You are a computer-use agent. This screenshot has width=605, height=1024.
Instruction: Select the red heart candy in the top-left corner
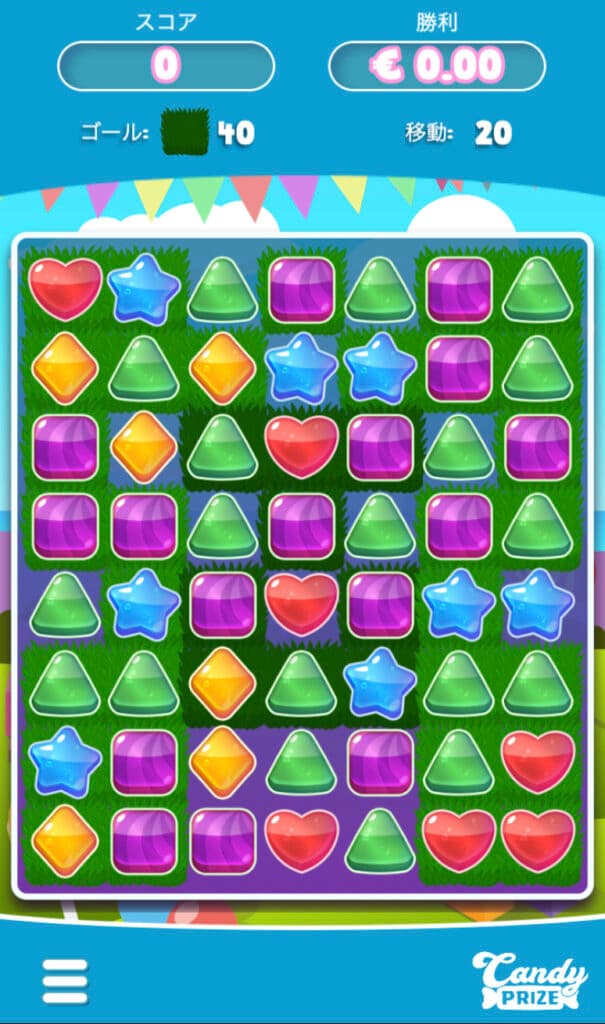[65, 289]
